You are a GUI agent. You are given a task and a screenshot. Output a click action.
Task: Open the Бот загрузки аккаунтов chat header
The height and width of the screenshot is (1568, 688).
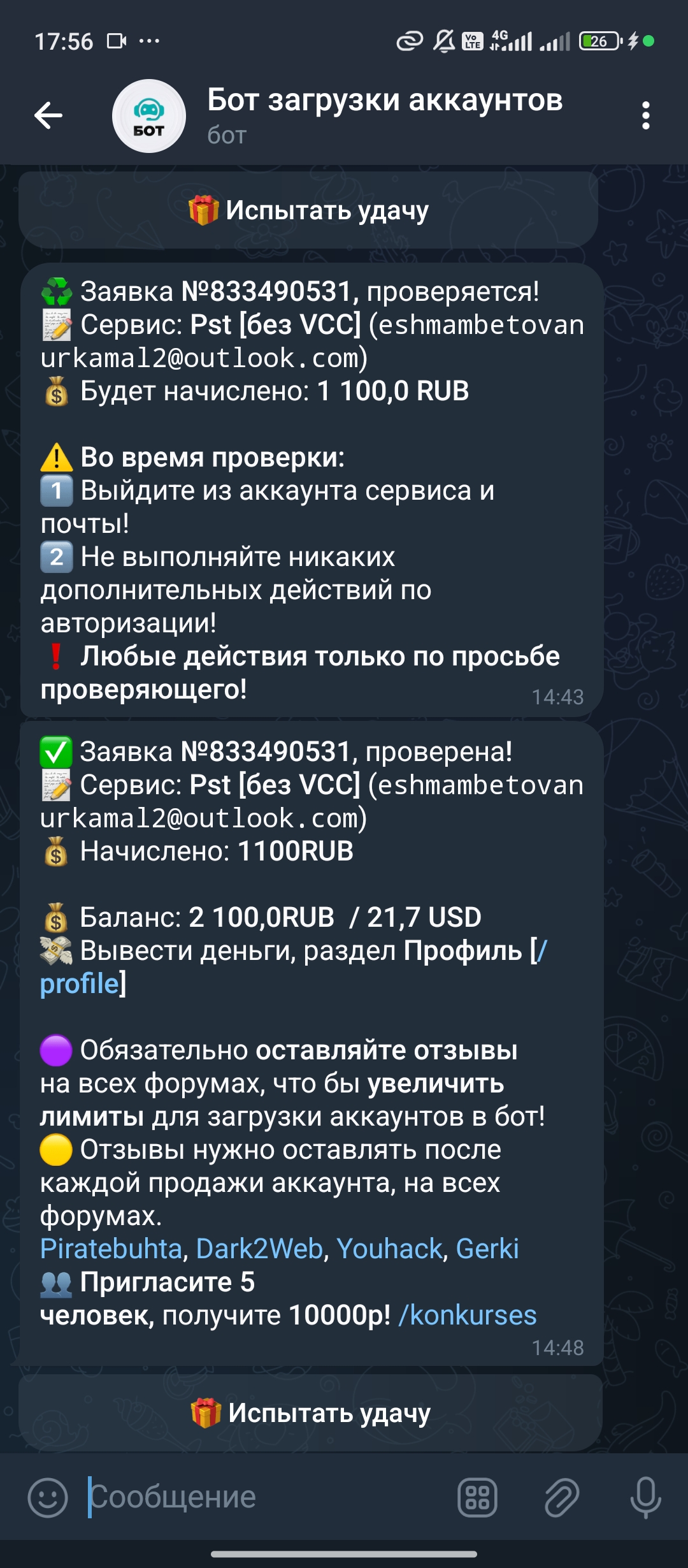click(385, 115)
